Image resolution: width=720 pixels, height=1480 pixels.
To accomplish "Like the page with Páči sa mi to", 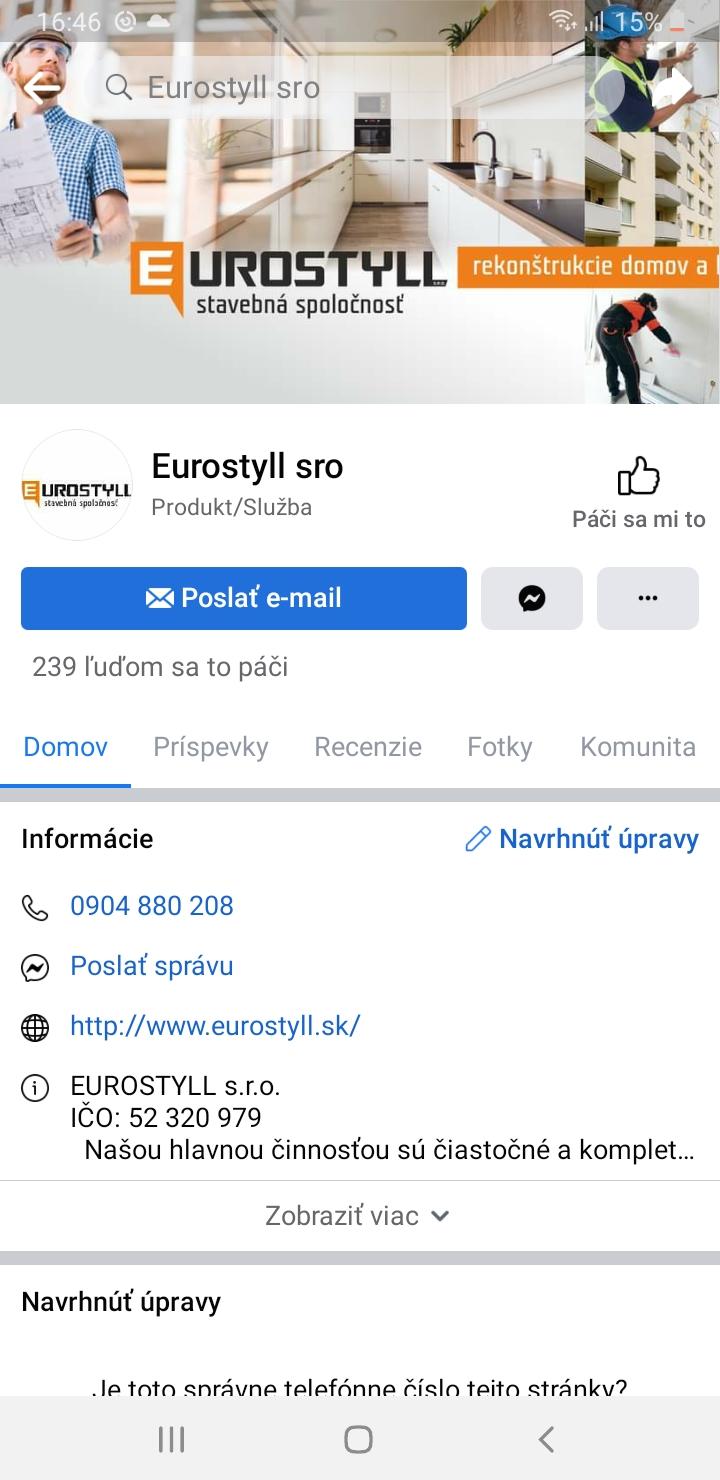I will pos(639,491).
